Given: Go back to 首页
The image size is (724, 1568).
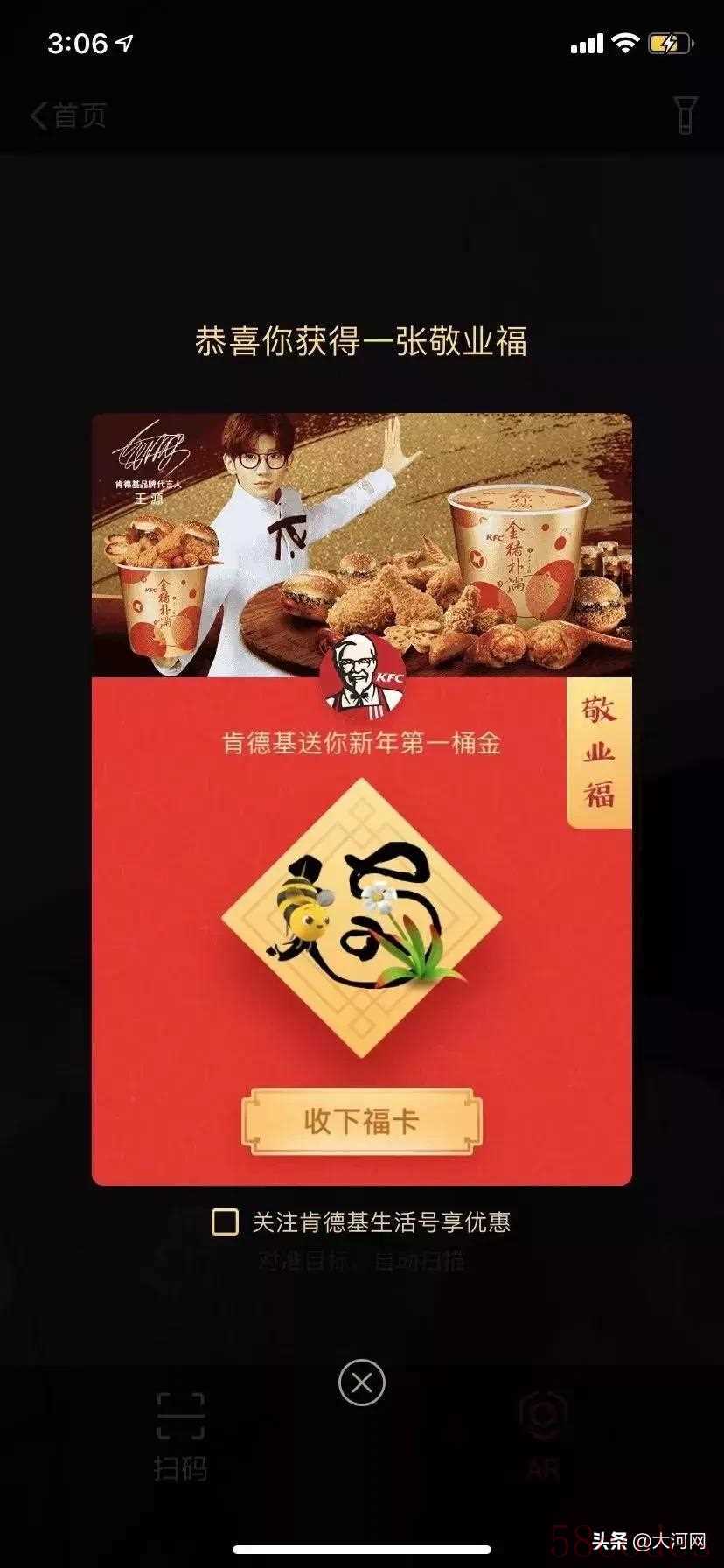Looking at the screenshot, I should tap(68, 115).
